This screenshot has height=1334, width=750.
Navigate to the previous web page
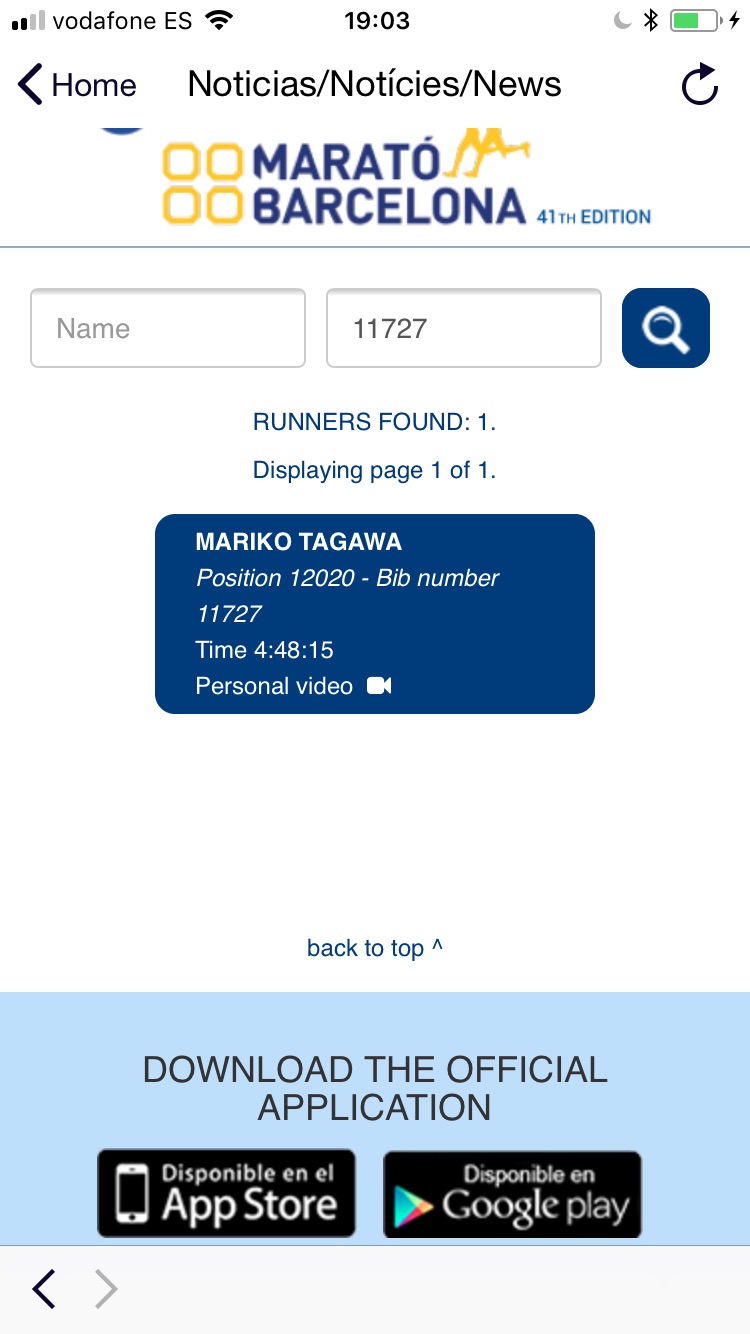click(43, 1289)
